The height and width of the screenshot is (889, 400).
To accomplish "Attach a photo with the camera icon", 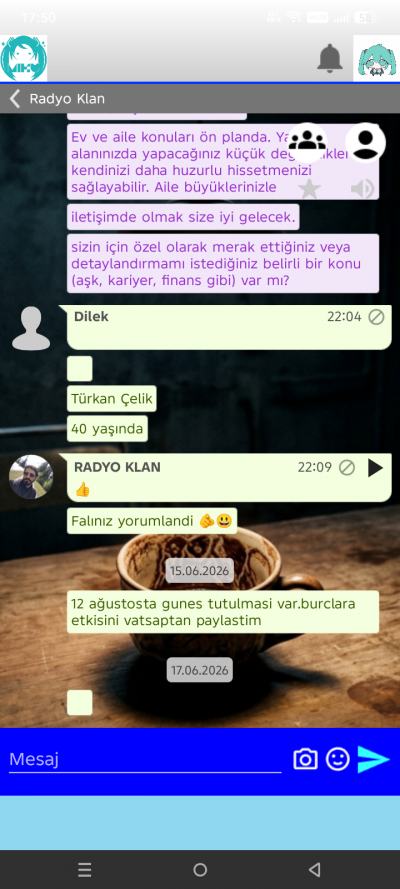I will (305, 759).
